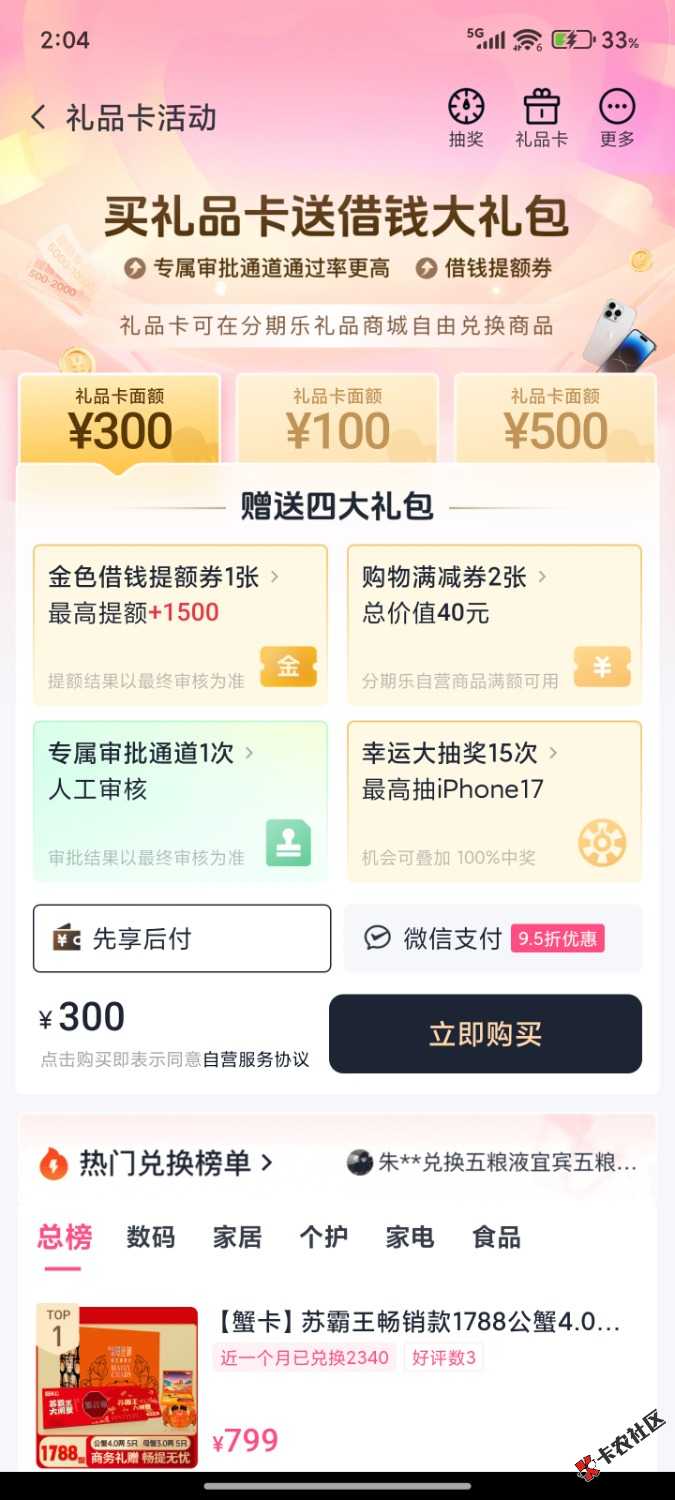This screenshot has width=675, height=1500.
Task: Switch to the 家居 ranking tab
Action: click(x=237, y=1238)
